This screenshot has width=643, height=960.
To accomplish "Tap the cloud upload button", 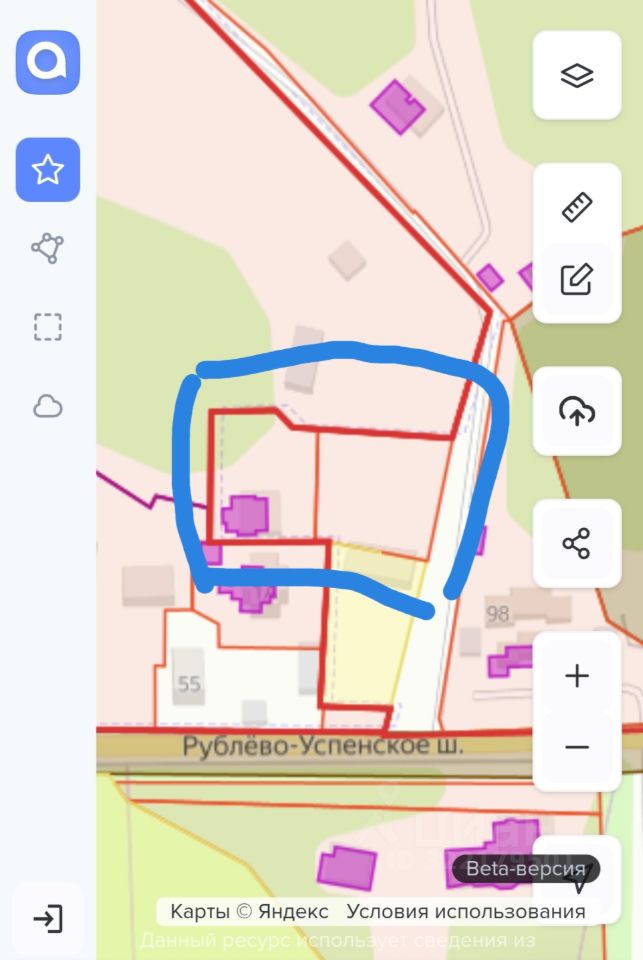I will pos(577,411).
